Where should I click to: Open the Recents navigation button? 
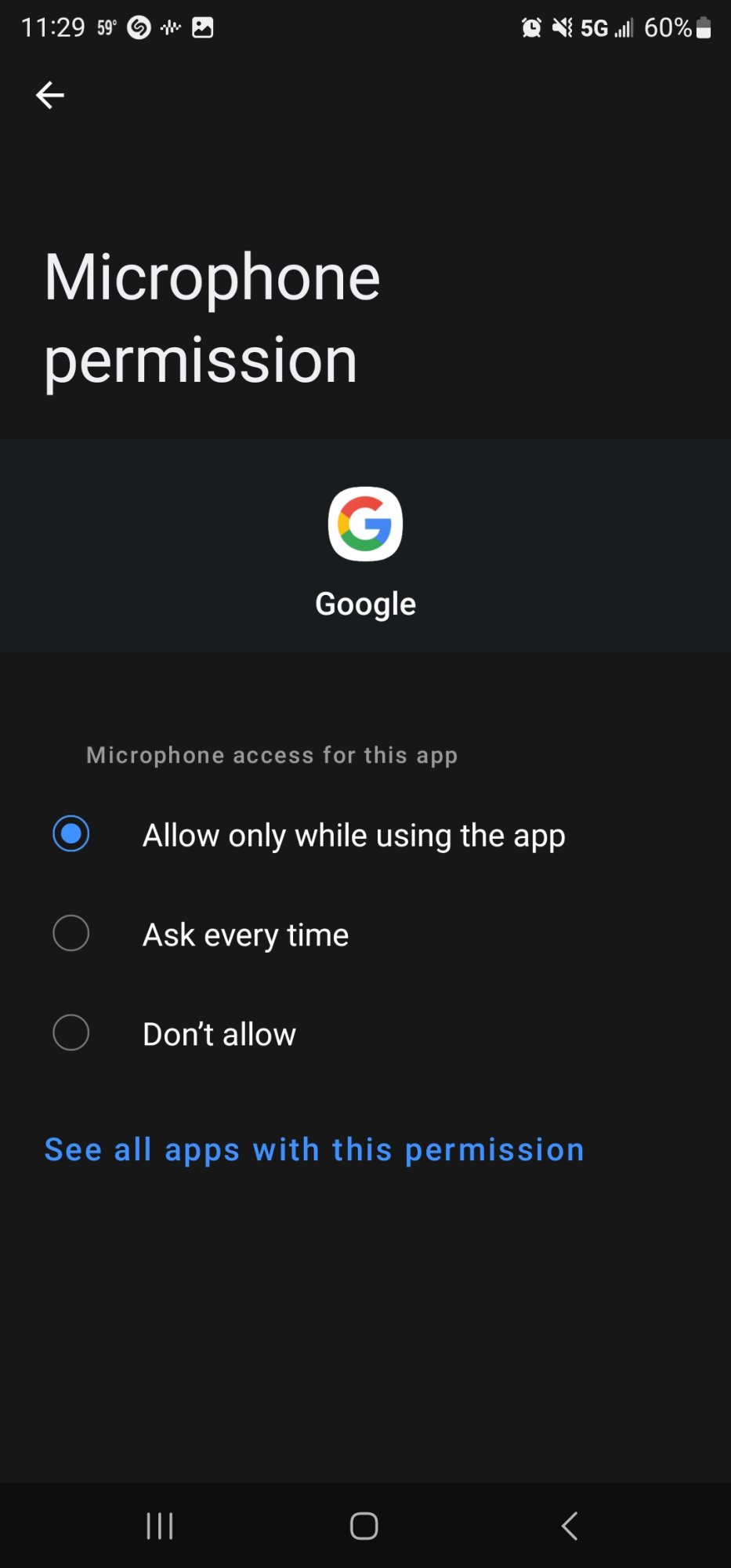click(x=160, y=1525)
